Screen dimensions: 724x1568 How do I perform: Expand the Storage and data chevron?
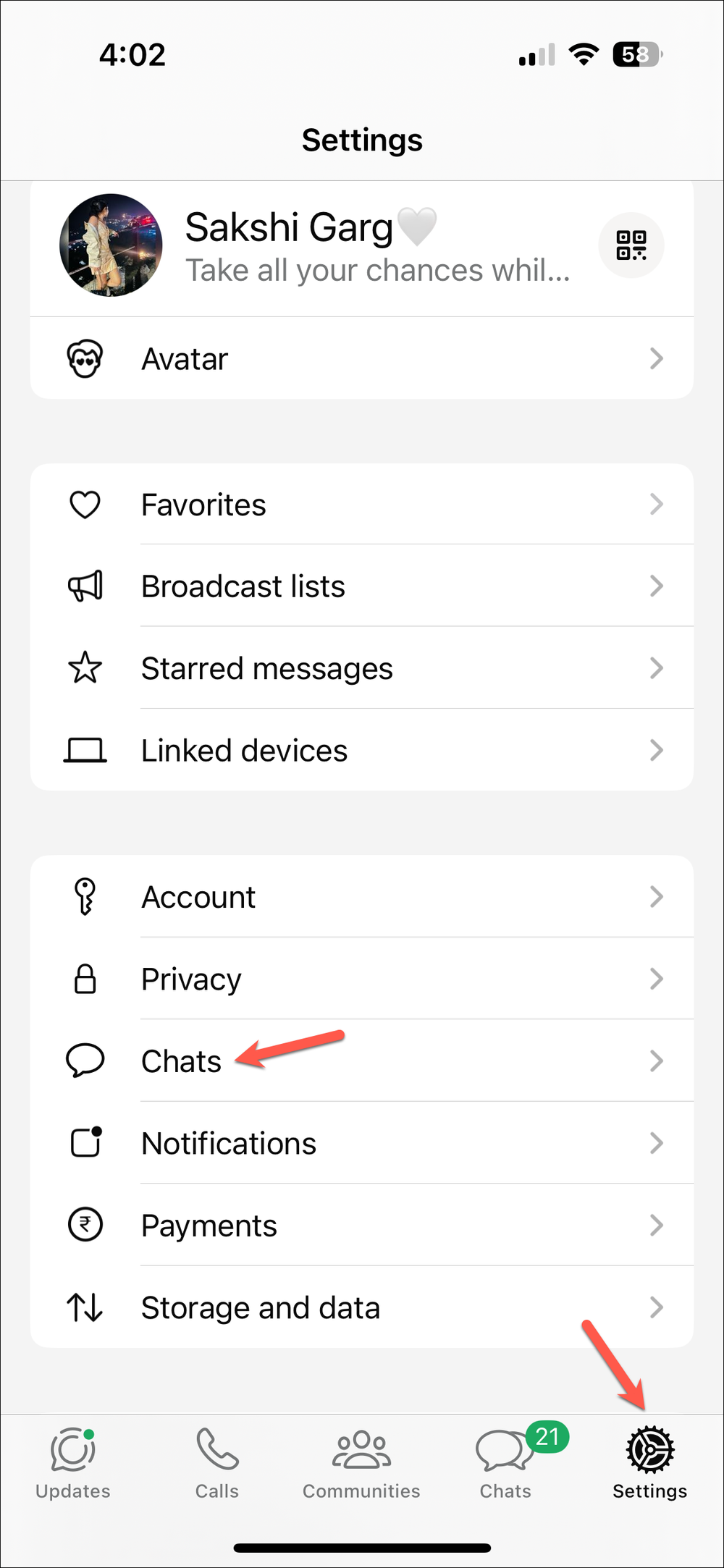[656, 1307]
